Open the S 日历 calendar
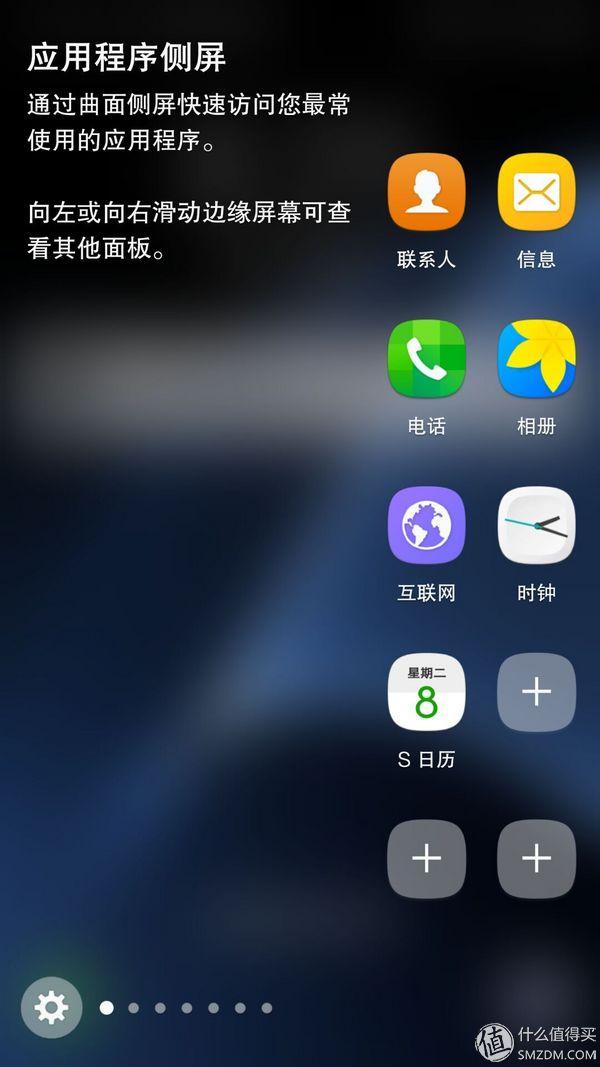The width and height of the screenshot is (600, 1067). click(x=427, y=693)
